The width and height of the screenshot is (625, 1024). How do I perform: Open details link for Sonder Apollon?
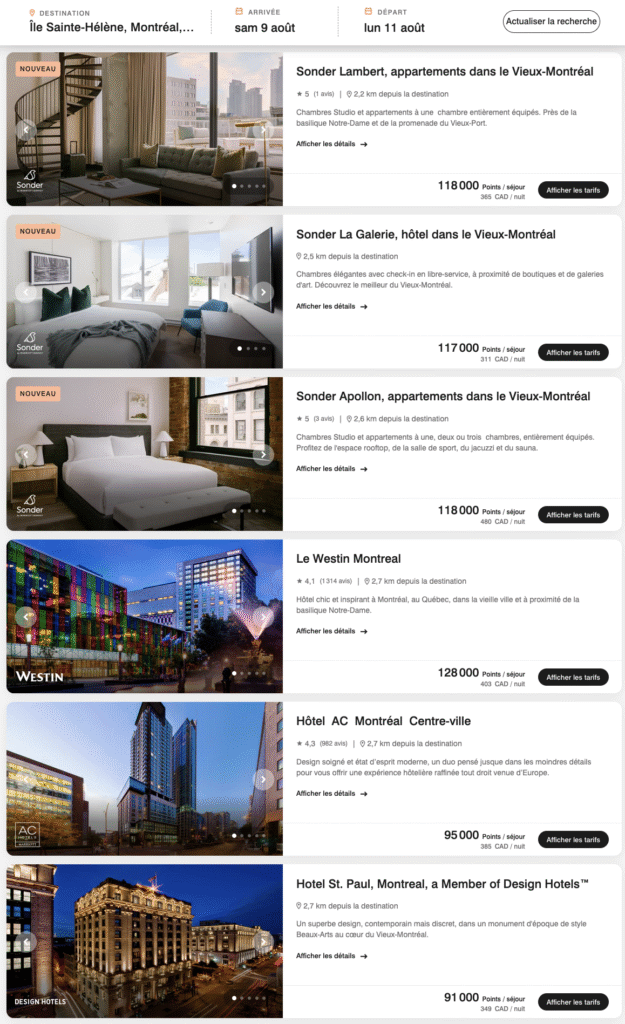(x=331, y=468)
